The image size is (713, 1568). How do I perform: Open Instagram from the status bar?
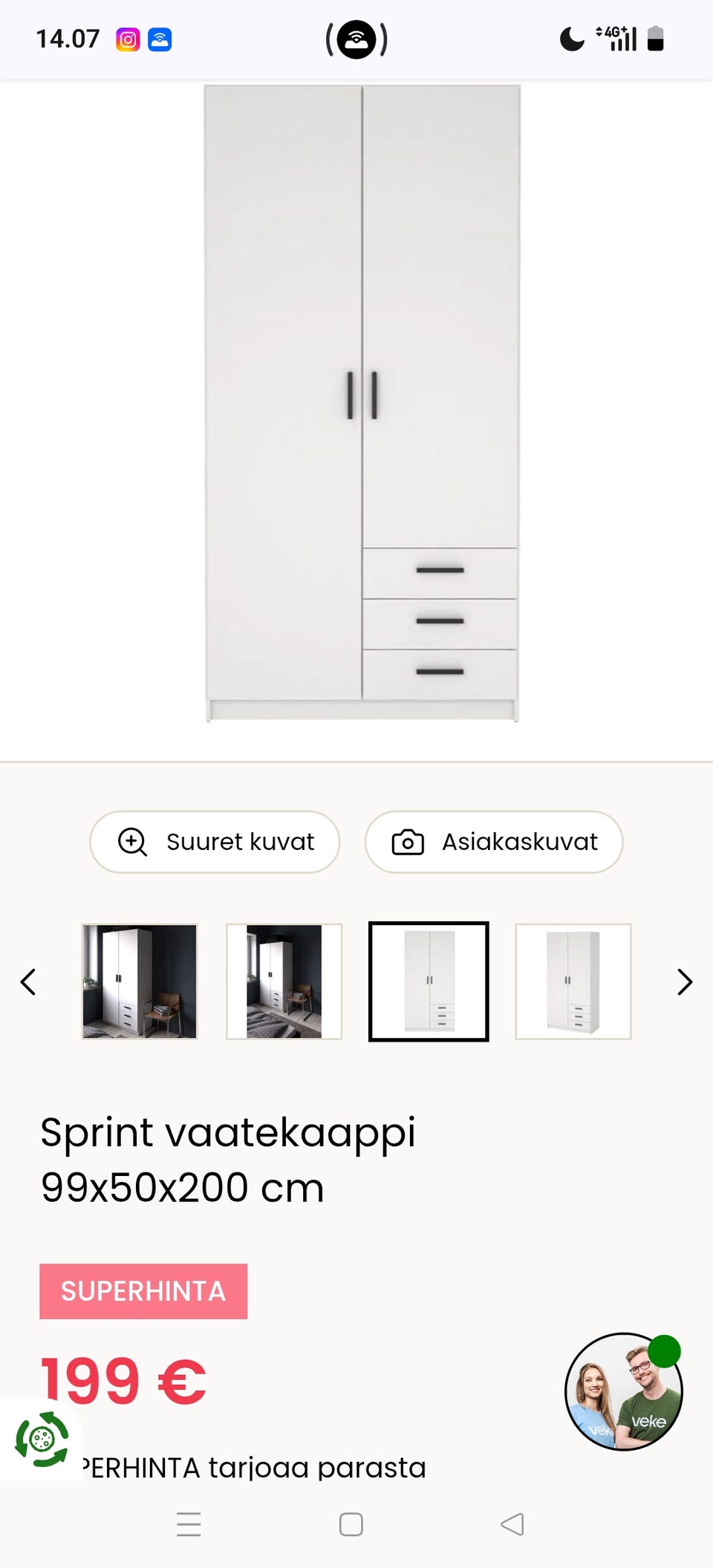click(128, 39)
